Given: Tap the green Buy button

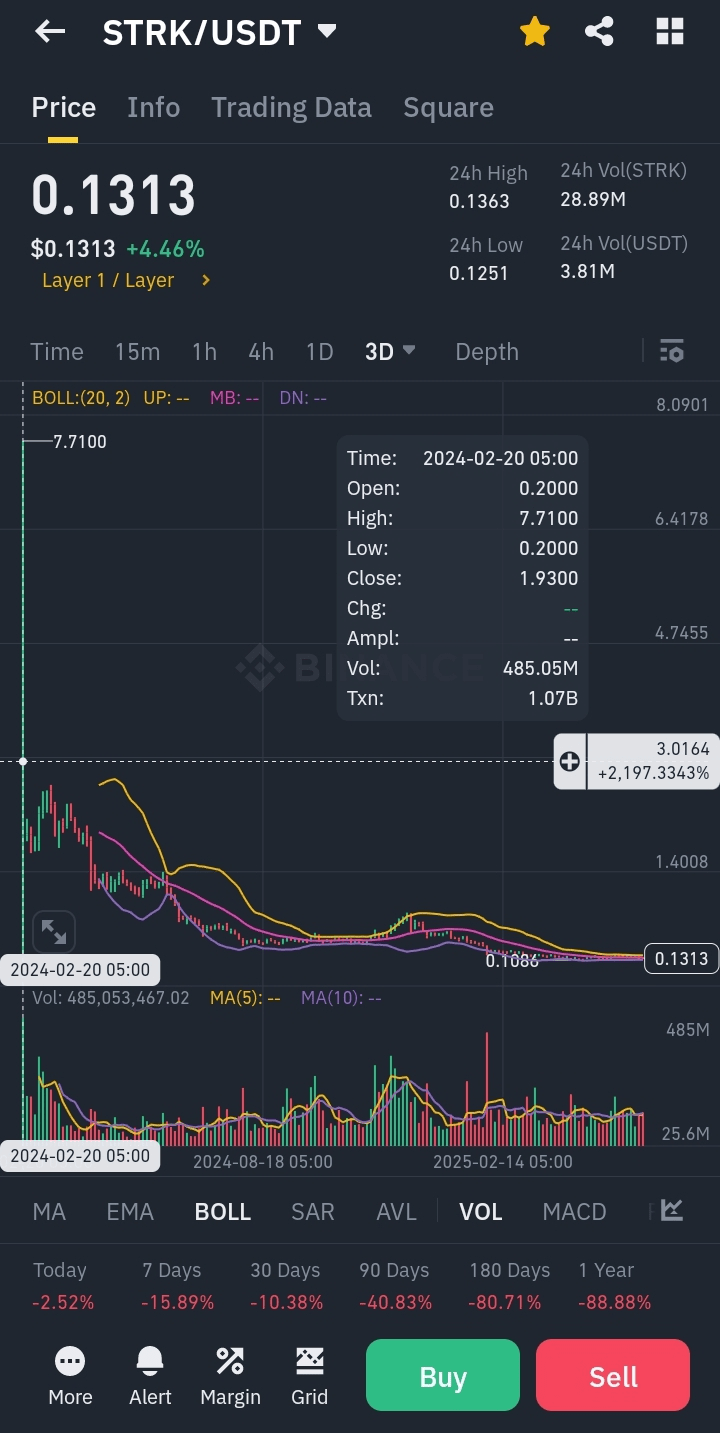Looking at the screenshot, I should [x=443, y=1375].
